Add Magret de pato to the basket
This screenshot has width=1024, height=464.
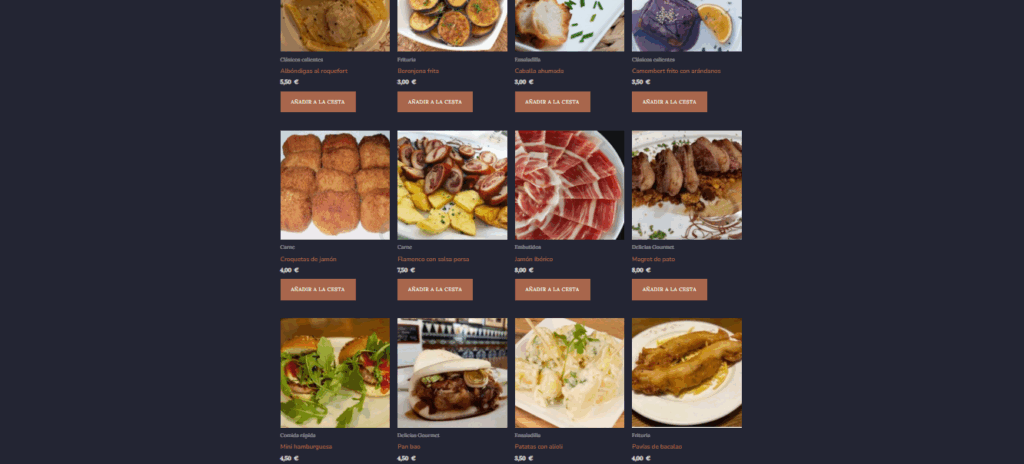coord(669,290)
